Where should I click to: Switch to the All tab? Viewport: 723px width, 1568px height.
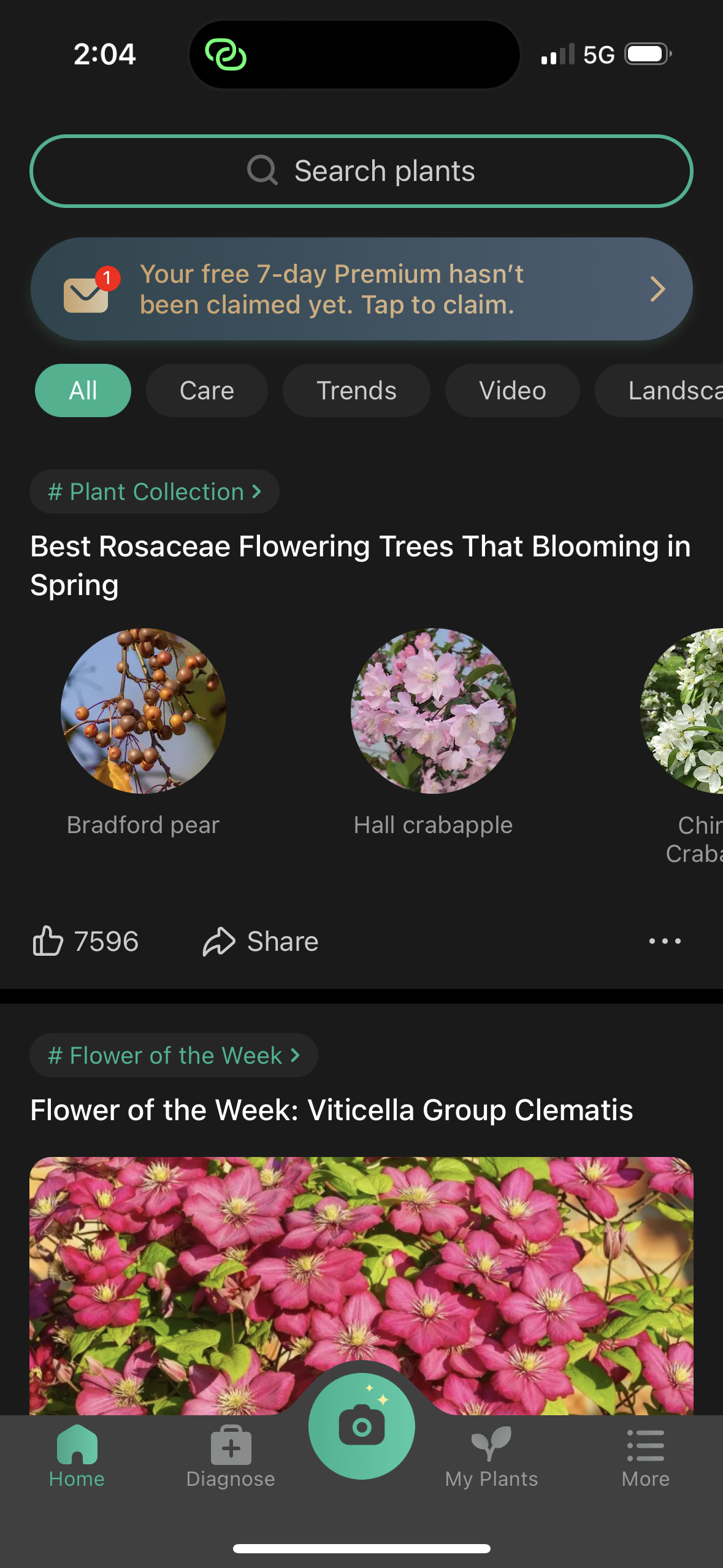click(x=83, y=390)
